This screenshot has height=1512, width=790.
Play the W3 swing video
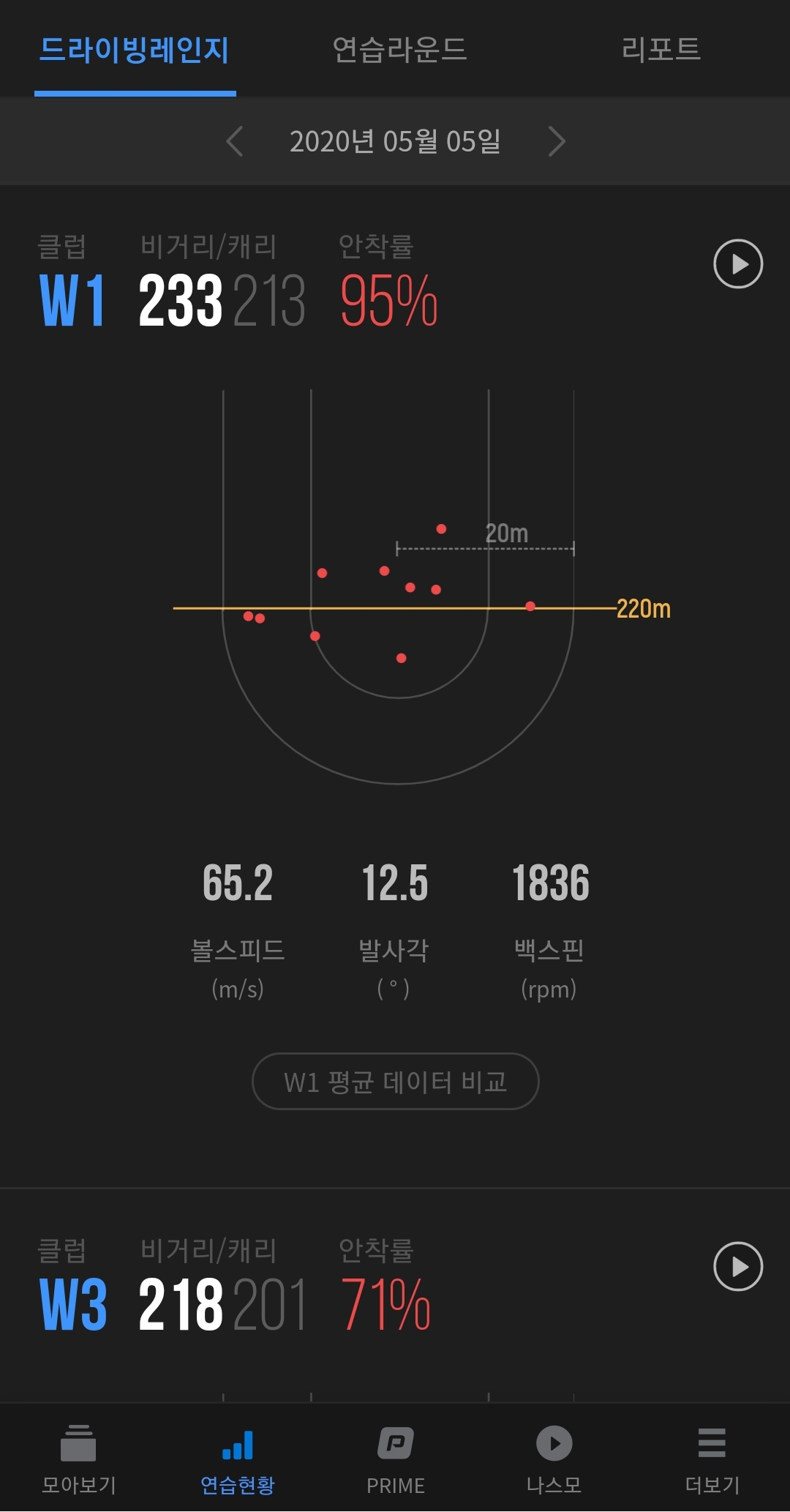[737, 1266]
